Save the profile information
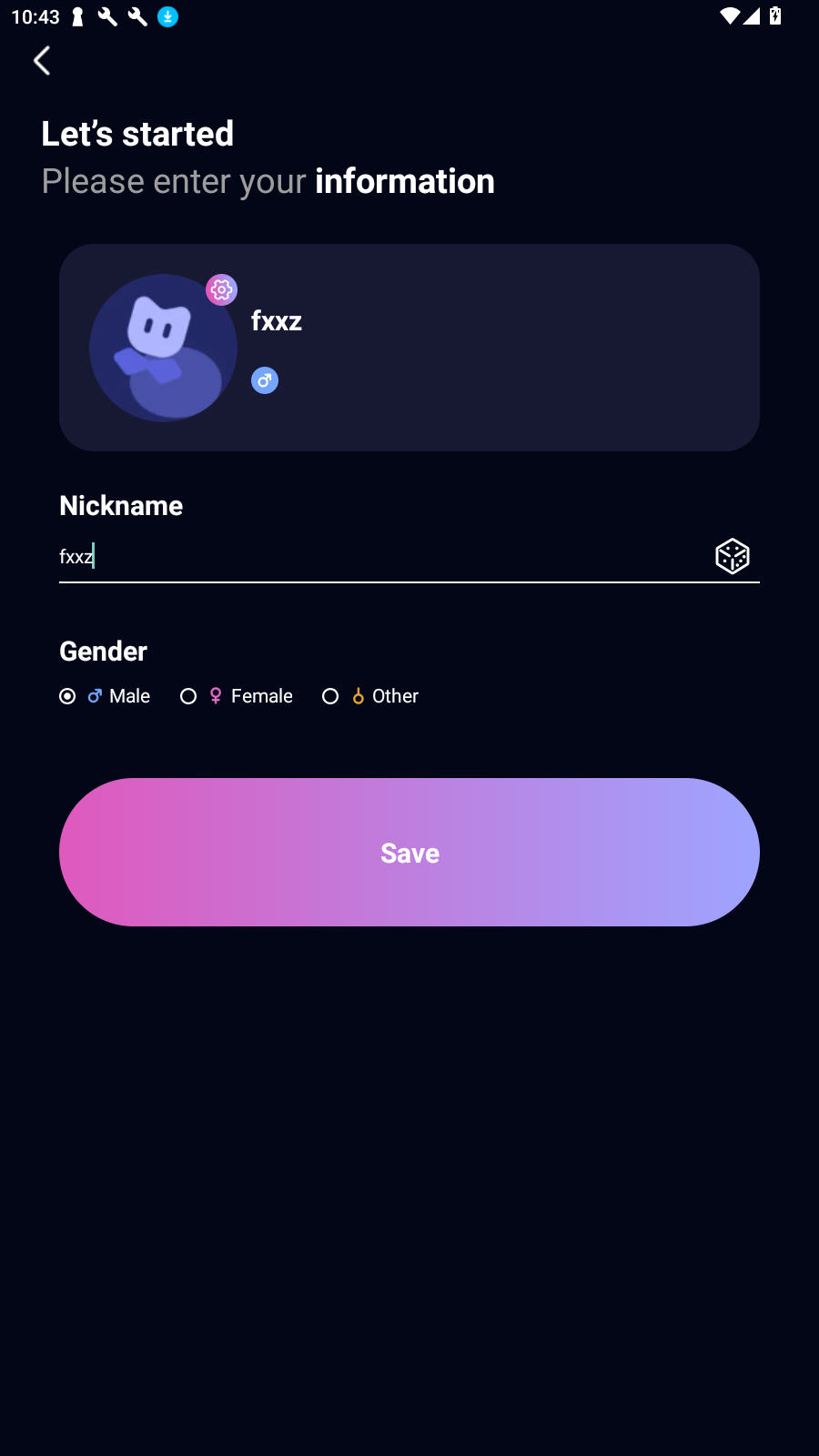Screen dimensions: 819x1456 (409, 853)
